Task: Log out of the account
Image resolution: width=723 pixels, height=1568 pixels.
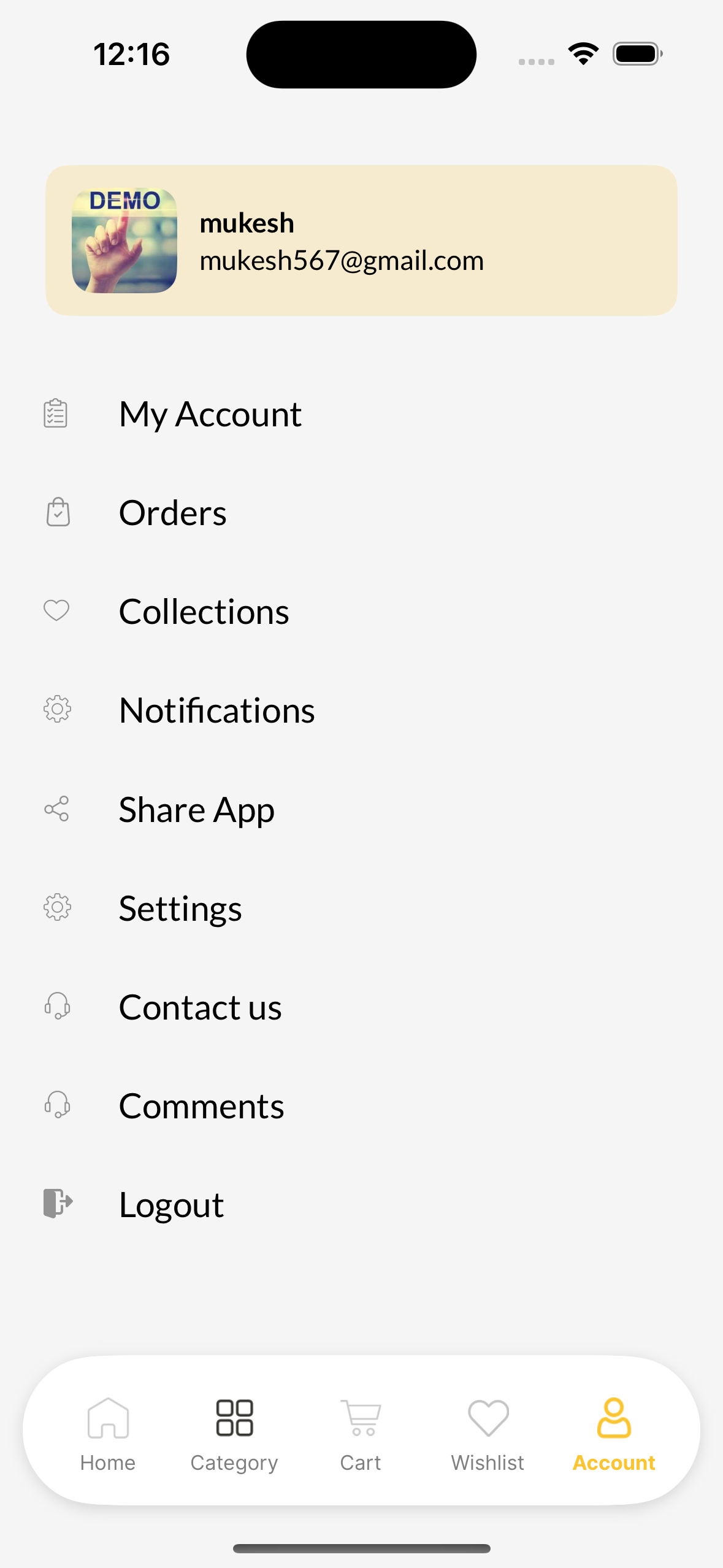Action: pos(361,1204)
